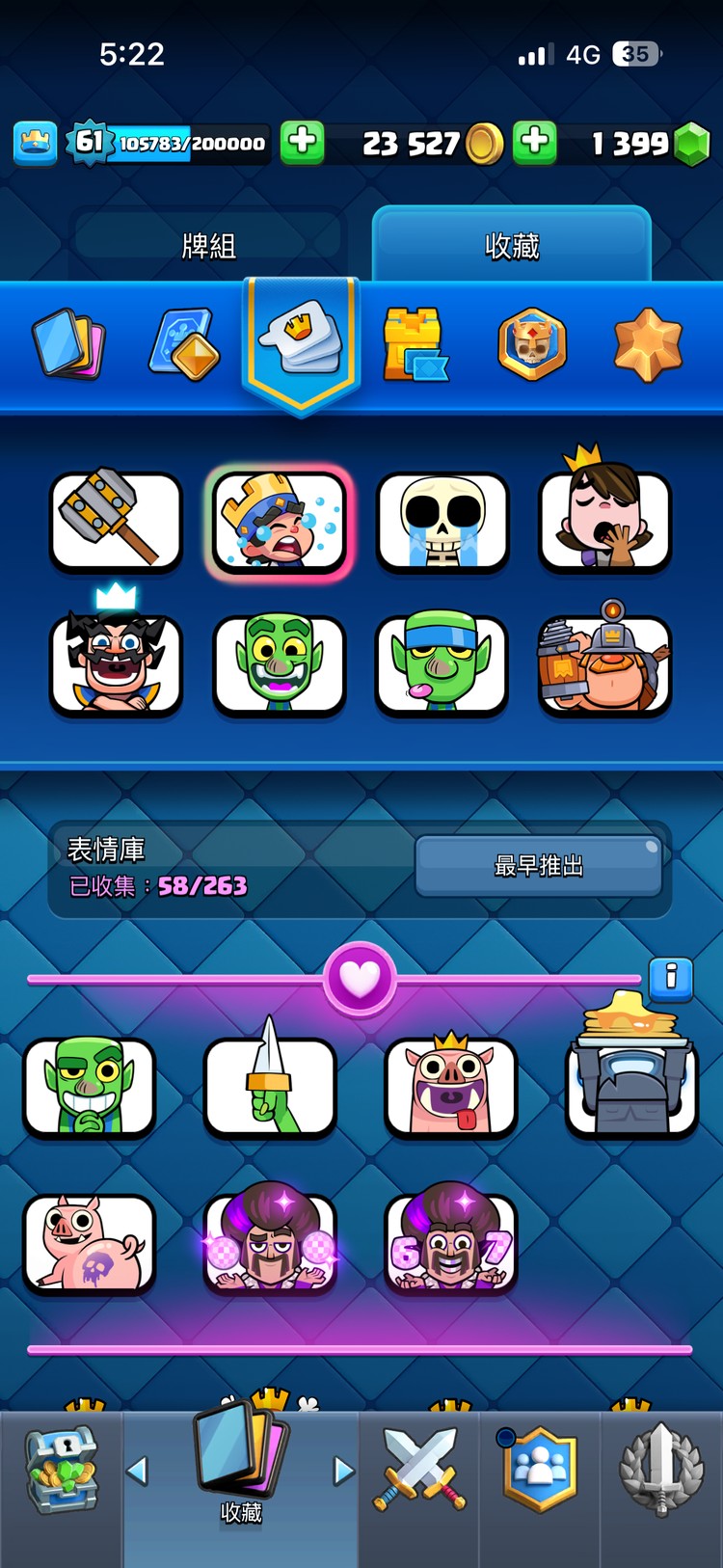Image resolution: width=723 pixels, height=1568 pixels.
Task: Switch to the 收藏 tab
Action: (x=512, y=244)
